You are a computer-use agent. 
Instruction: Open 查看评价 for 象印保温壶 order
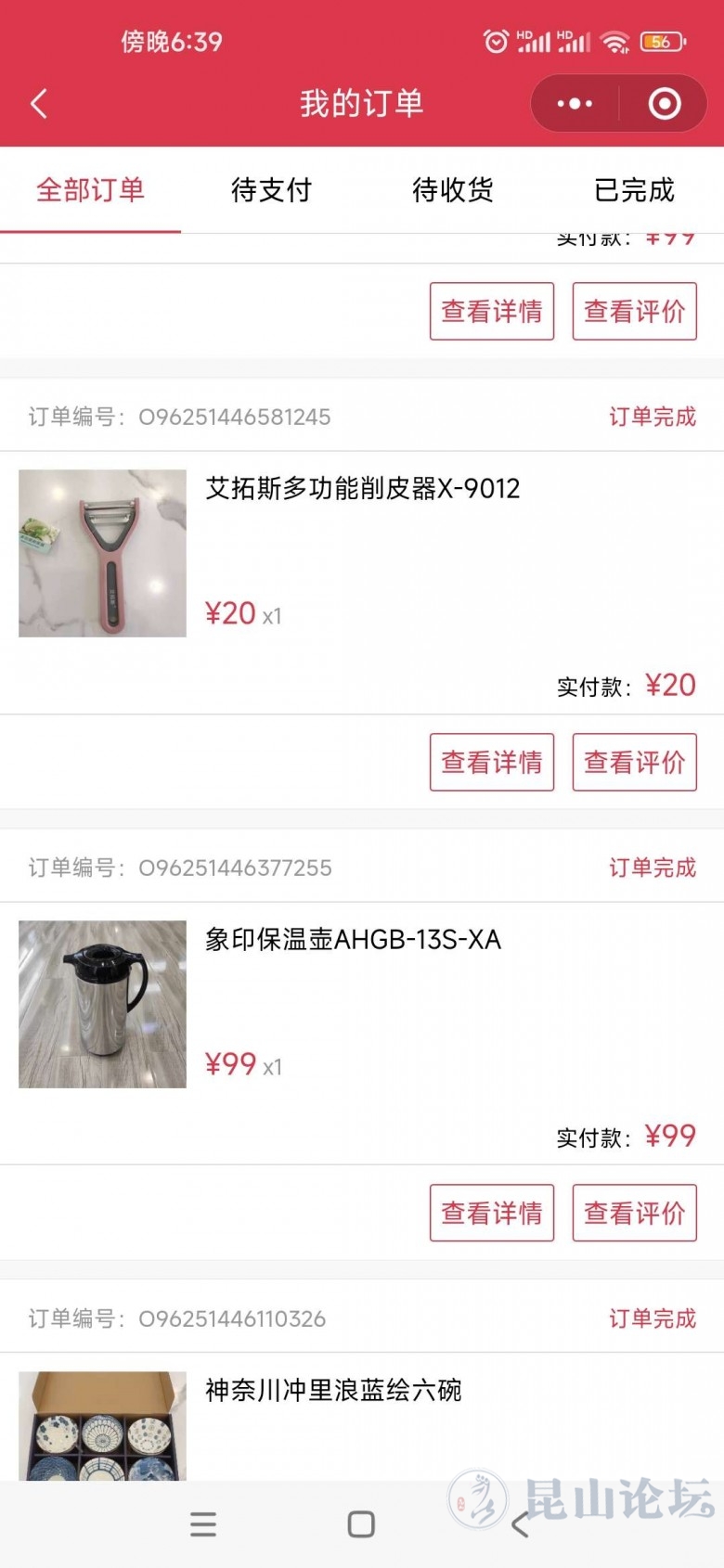(x=634, y=1213)
